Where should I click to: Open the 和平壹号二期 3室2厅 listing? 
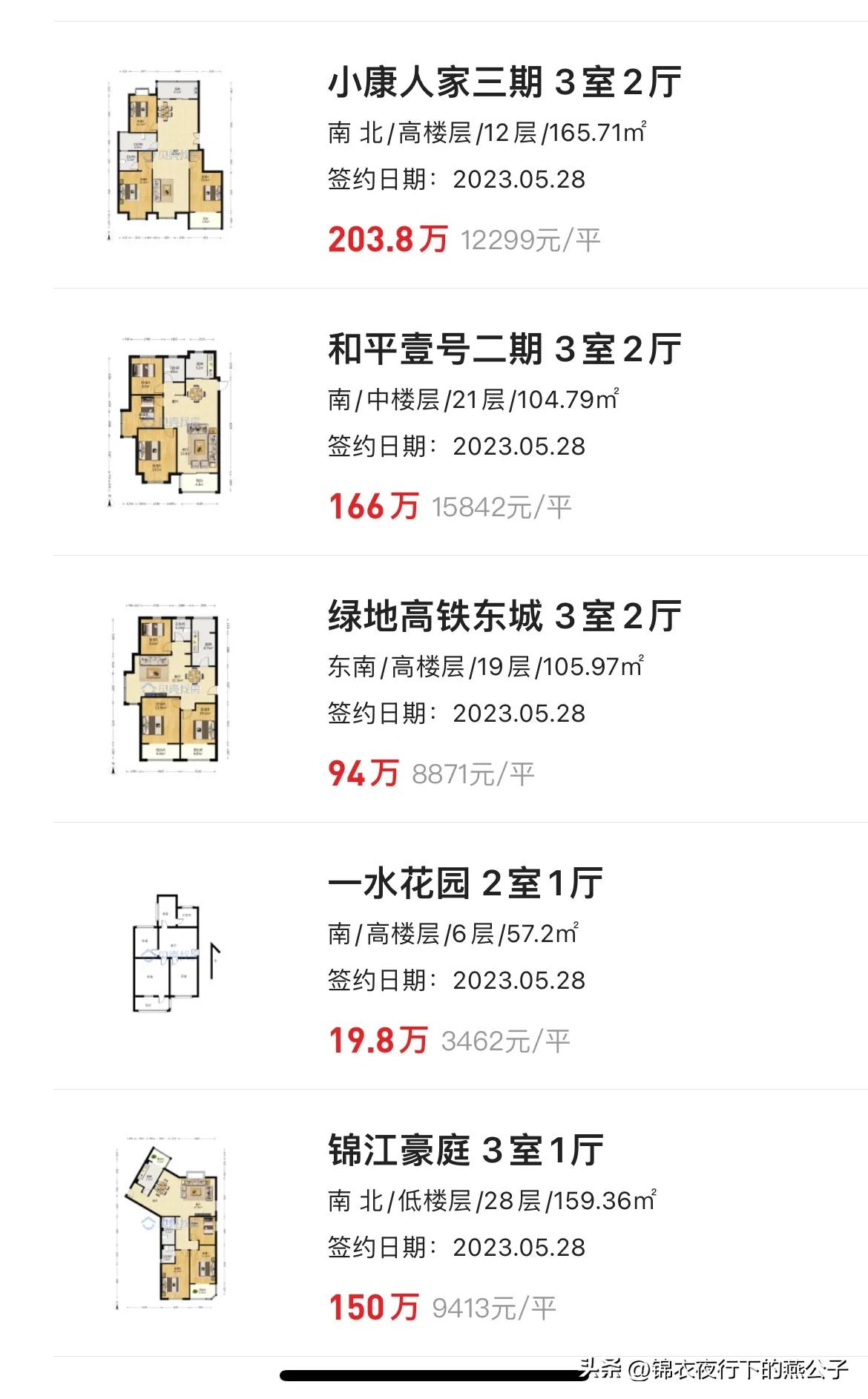[504, 349]
